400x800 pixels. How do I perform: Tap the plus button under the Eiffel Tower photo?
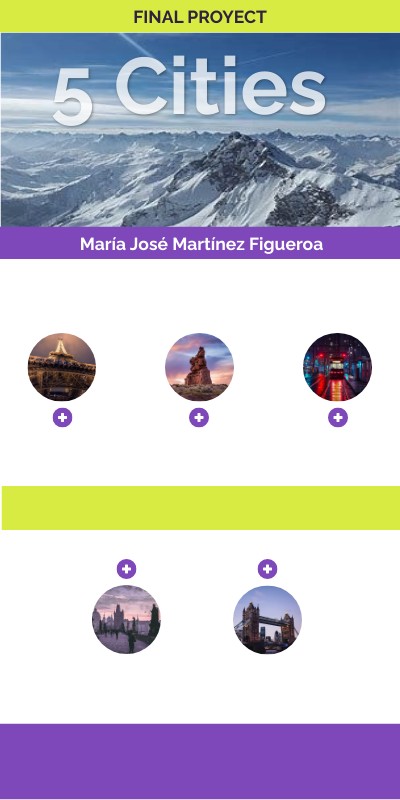[62, 418]
